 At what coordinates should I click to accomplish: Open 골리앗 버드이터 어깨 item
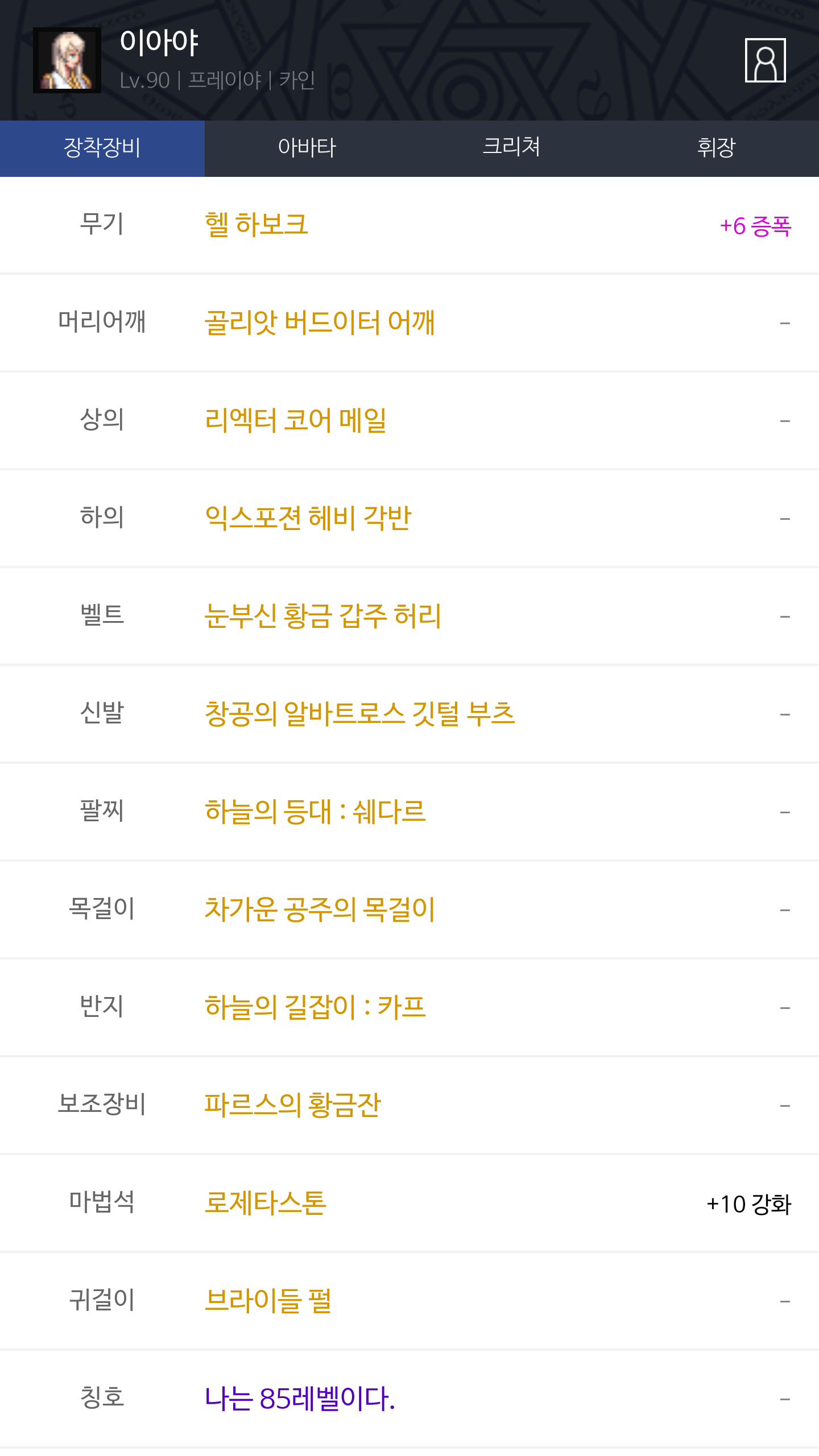(320, 322)
